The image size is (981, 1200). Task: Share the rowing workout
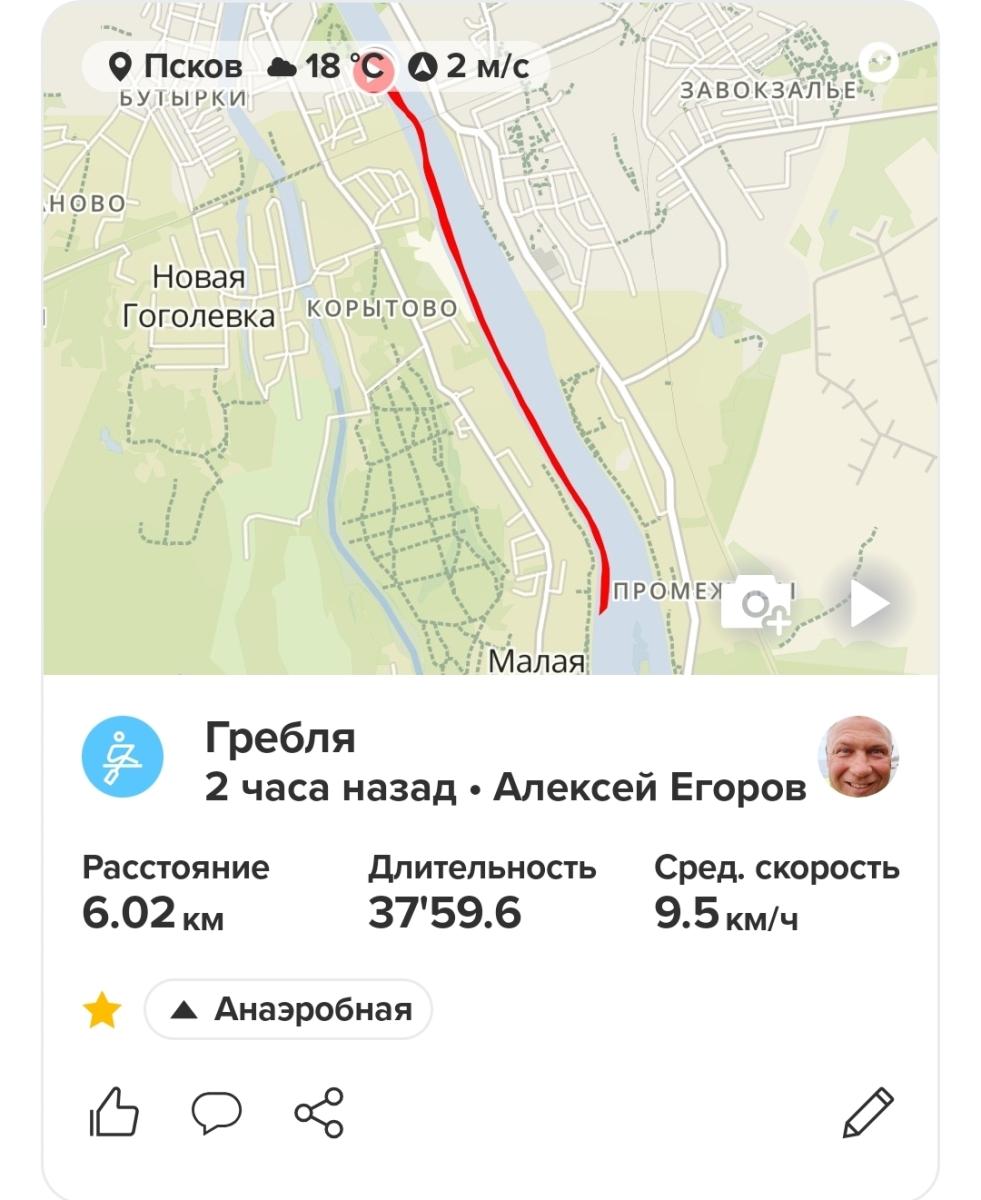click(319, 1112)
